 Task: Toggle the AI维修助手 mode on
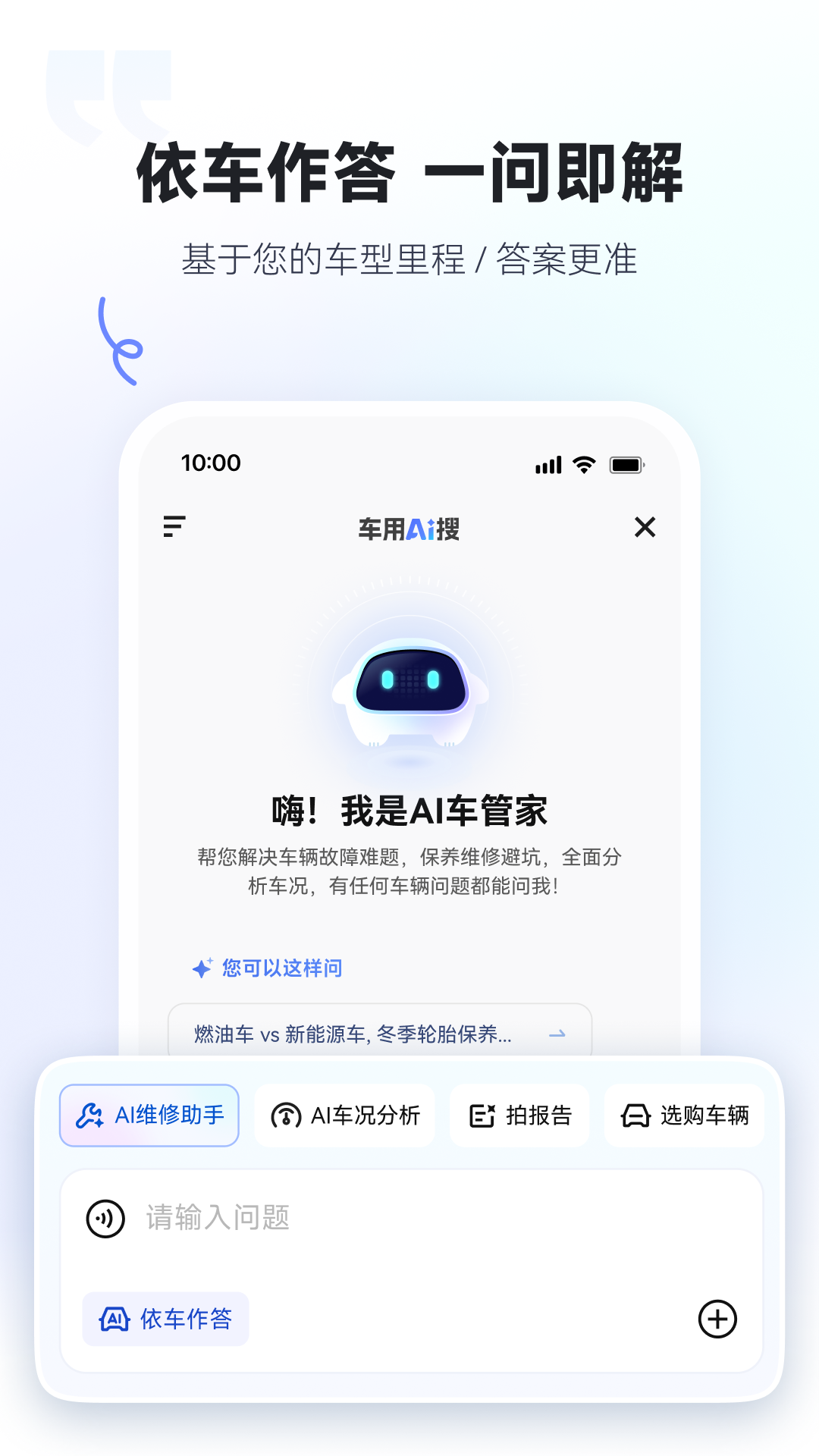(149, 1115)
